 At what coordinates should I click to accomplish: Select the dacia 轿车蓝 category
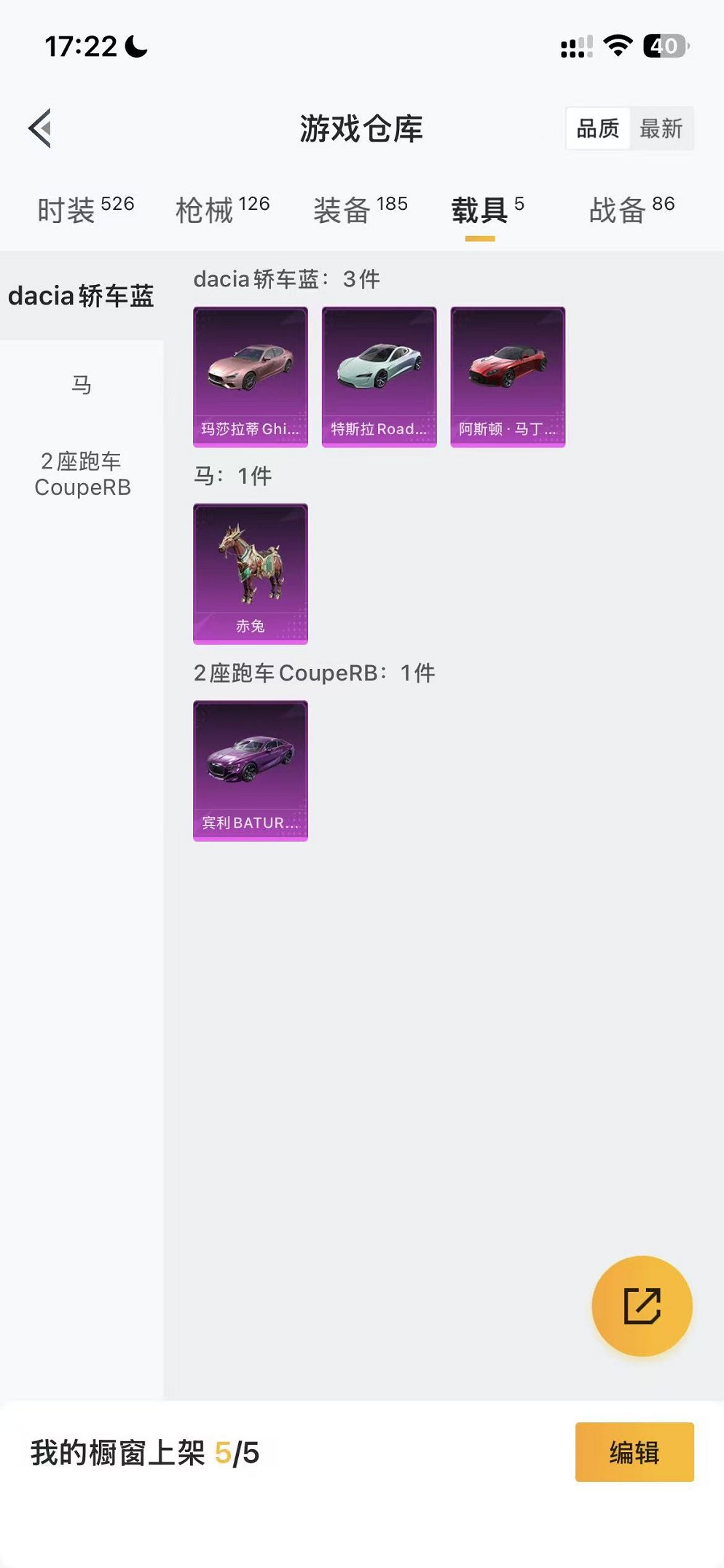[x=81, y=297]
